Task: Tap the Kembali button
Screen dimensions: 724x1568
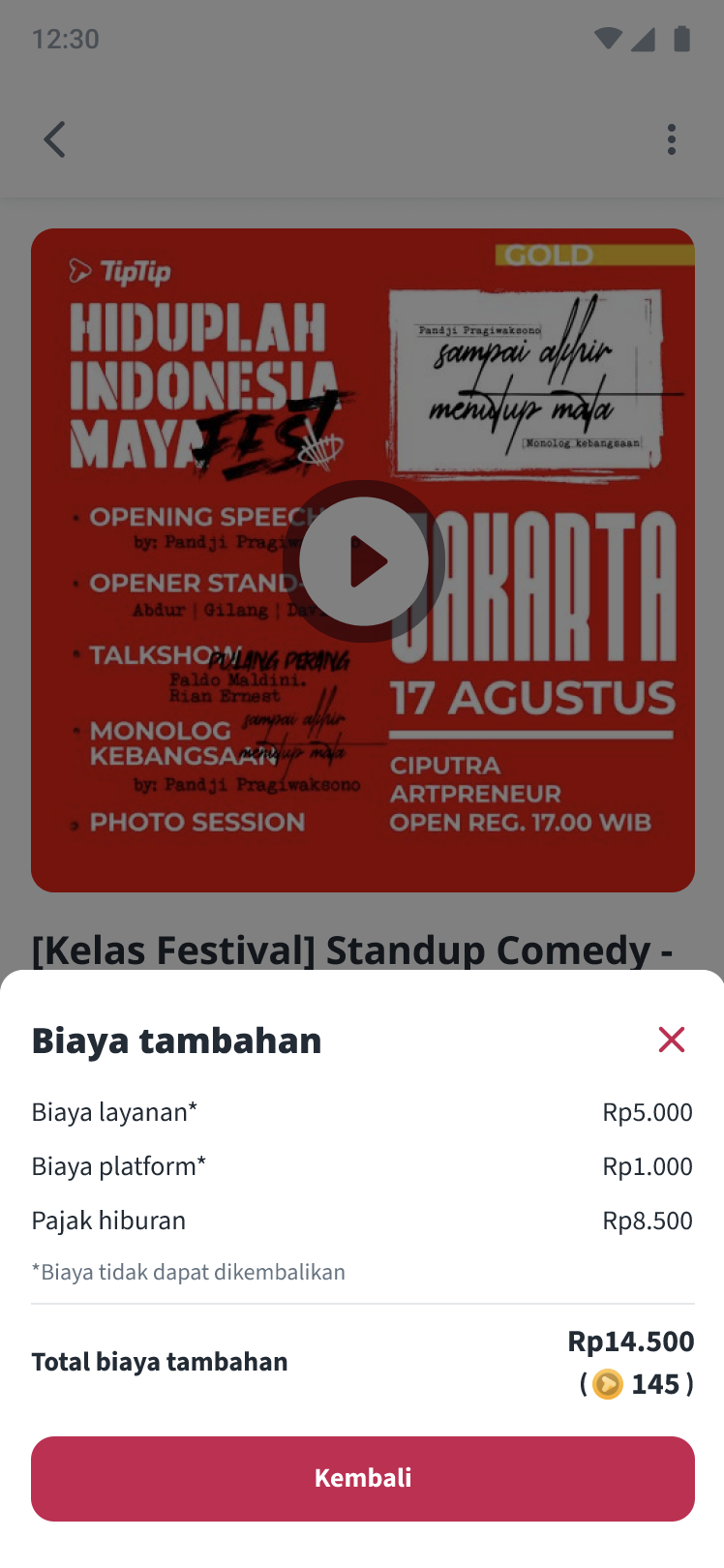Action: (x=363, y=1478)
